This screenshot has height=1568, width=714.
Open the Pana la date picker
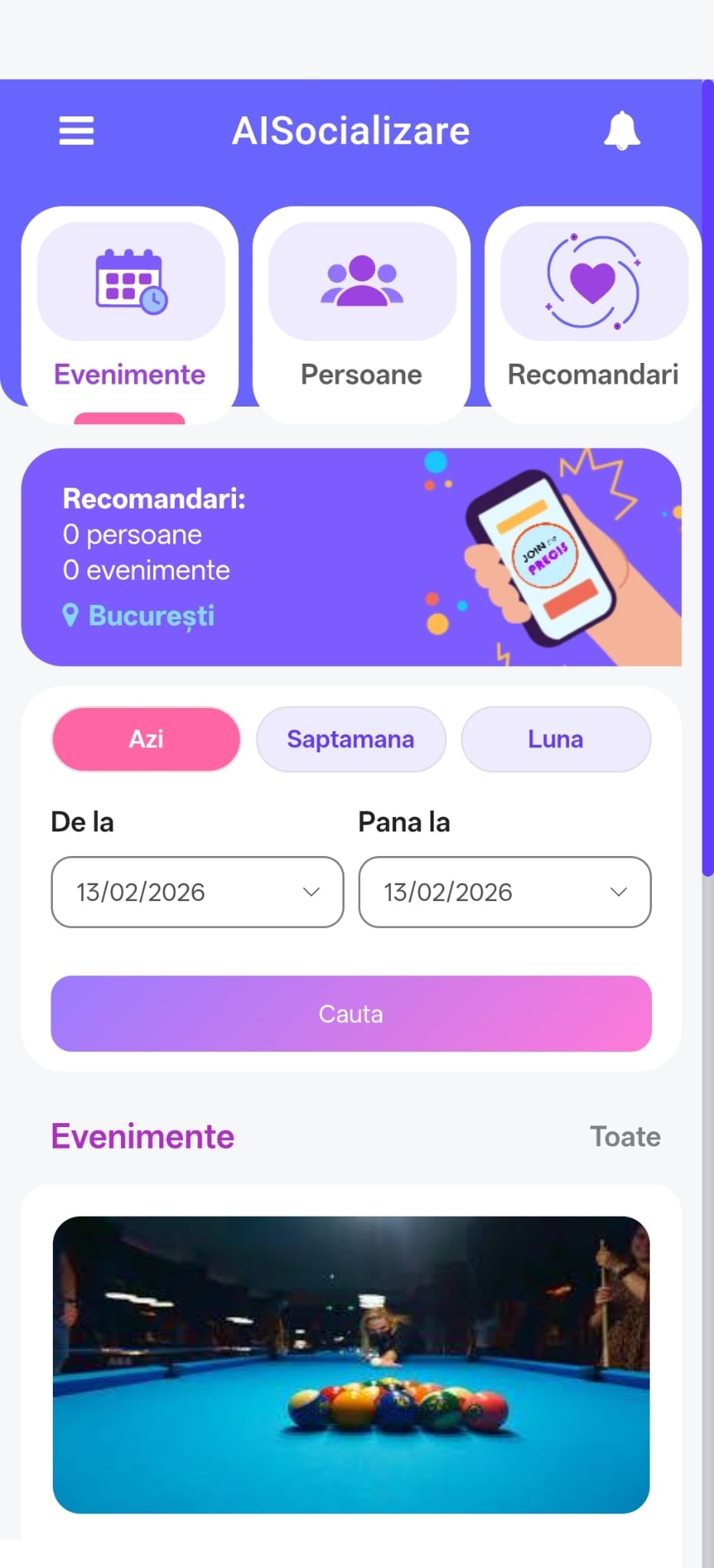tap(504, 892)
